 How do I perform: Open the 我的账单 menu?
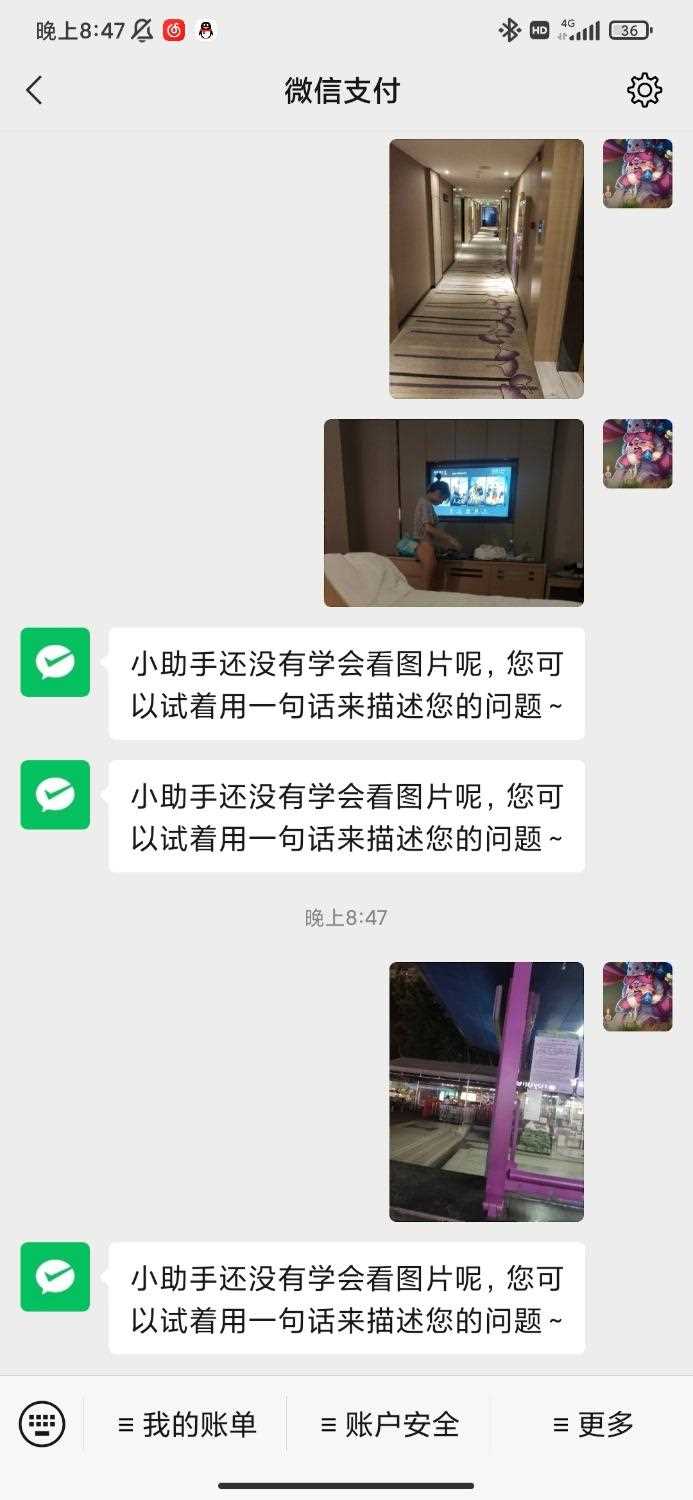point(187,1424)
